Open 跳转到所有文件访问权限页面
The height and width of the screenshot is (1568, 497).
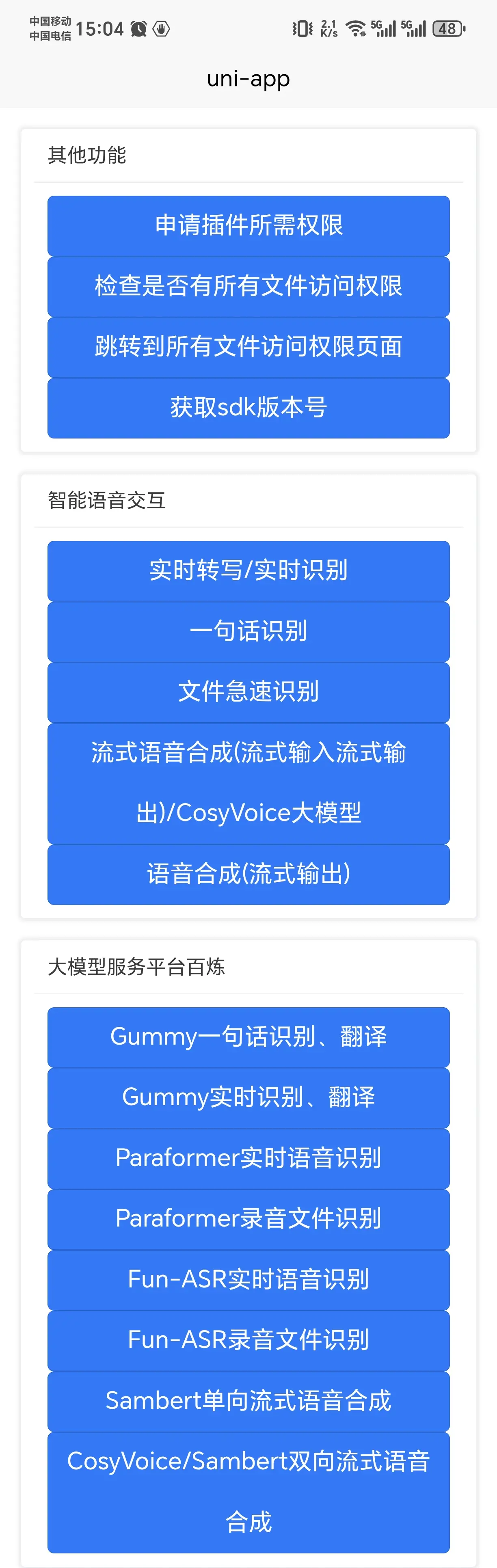(248, 347)
